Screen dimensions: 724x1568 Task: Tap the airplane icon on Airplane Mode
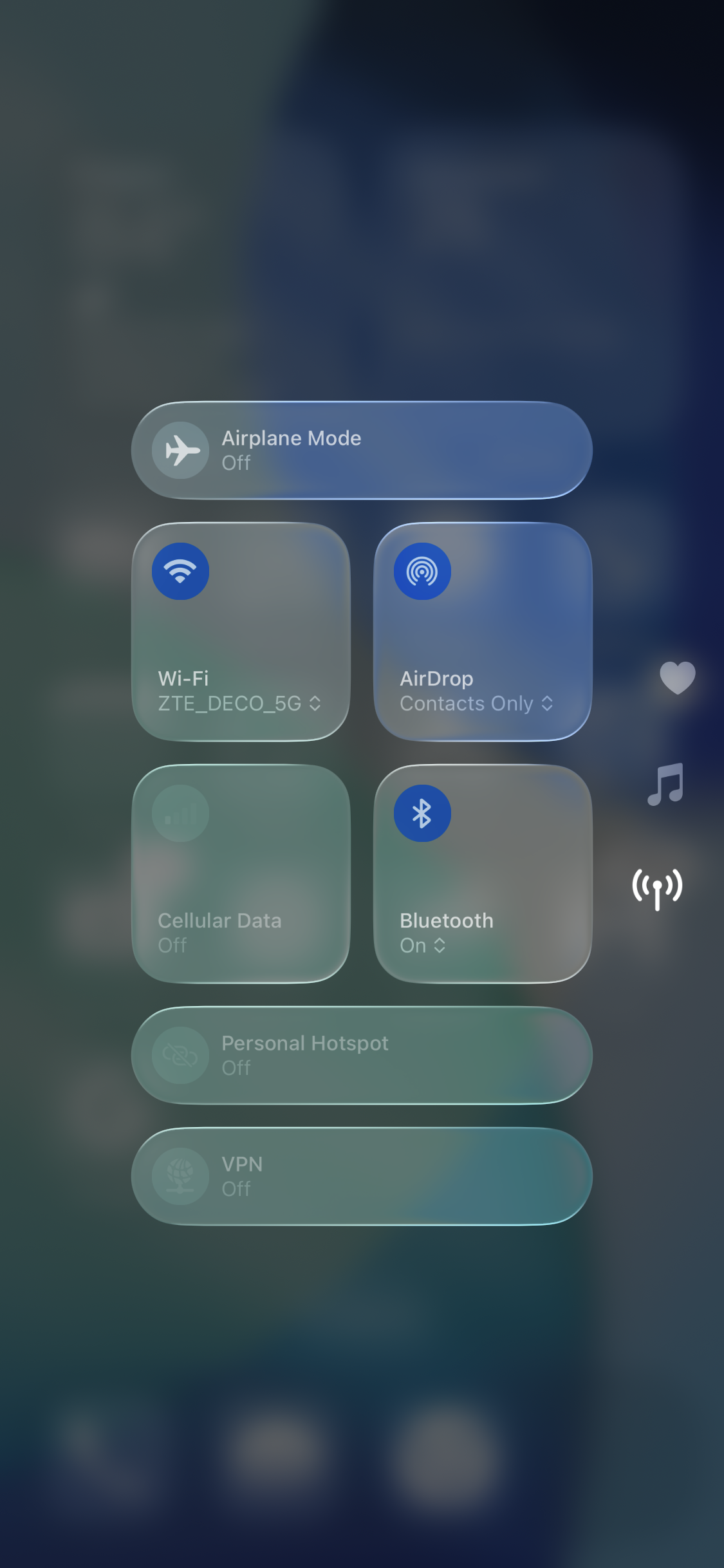pyautogui.click(x=180, y=450)
